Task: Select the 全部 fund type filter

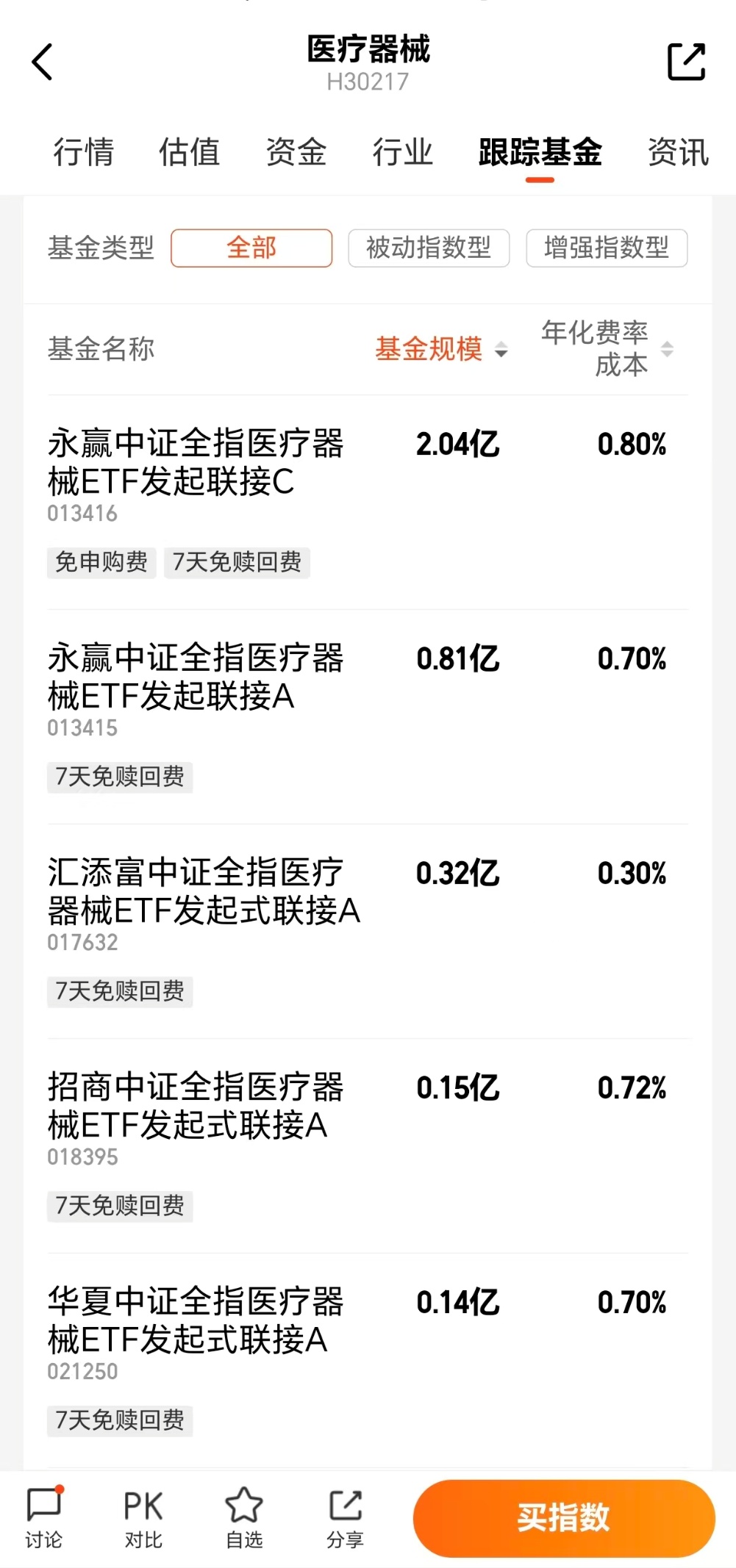Action: click(x=251, y=248)
